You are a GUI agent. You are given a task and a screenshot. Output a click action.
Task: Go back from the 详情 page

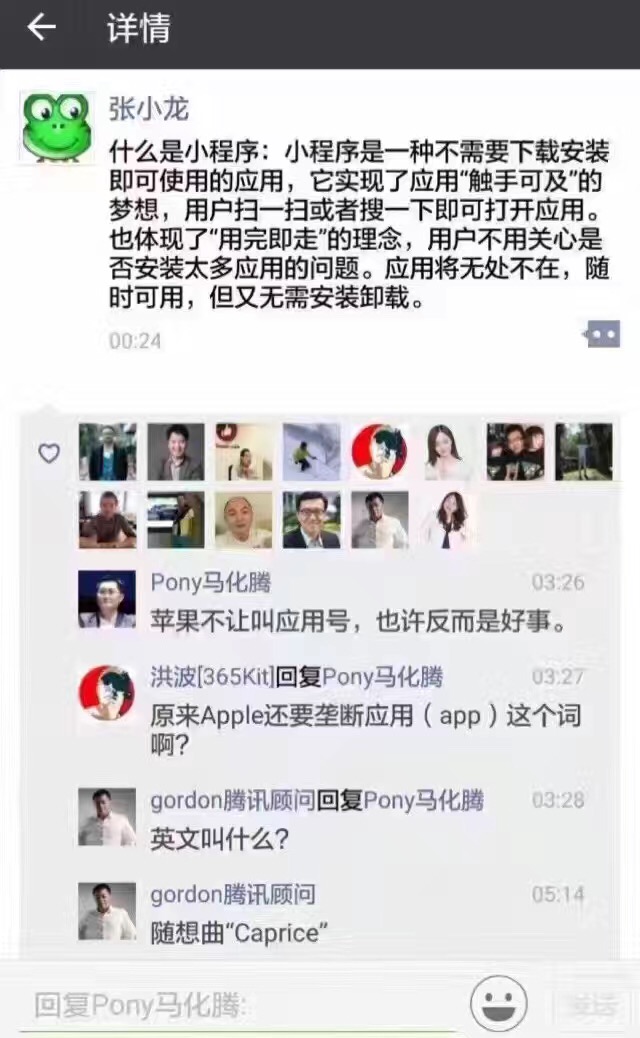point(40,29)
